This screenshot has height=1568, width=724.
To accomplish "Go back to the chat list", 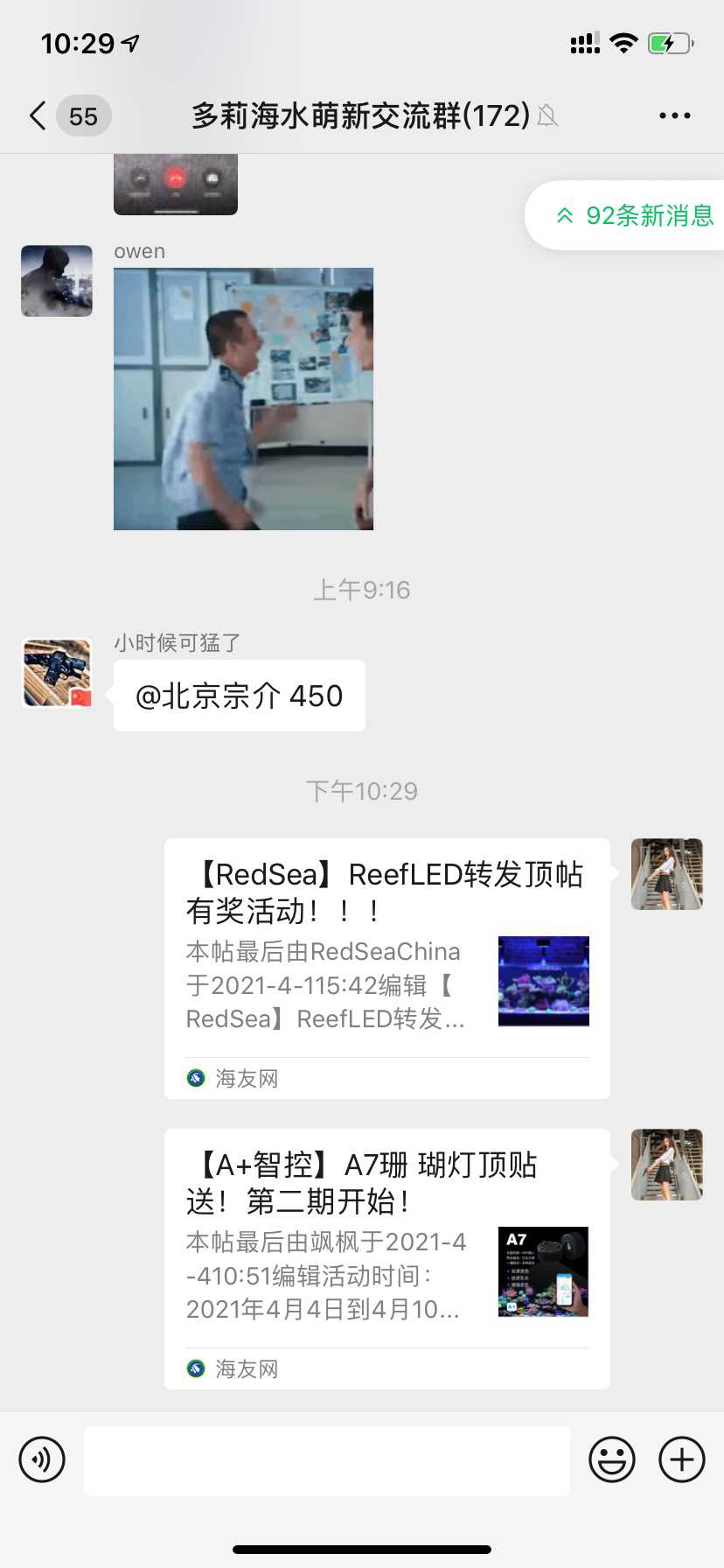I will 38,115.
